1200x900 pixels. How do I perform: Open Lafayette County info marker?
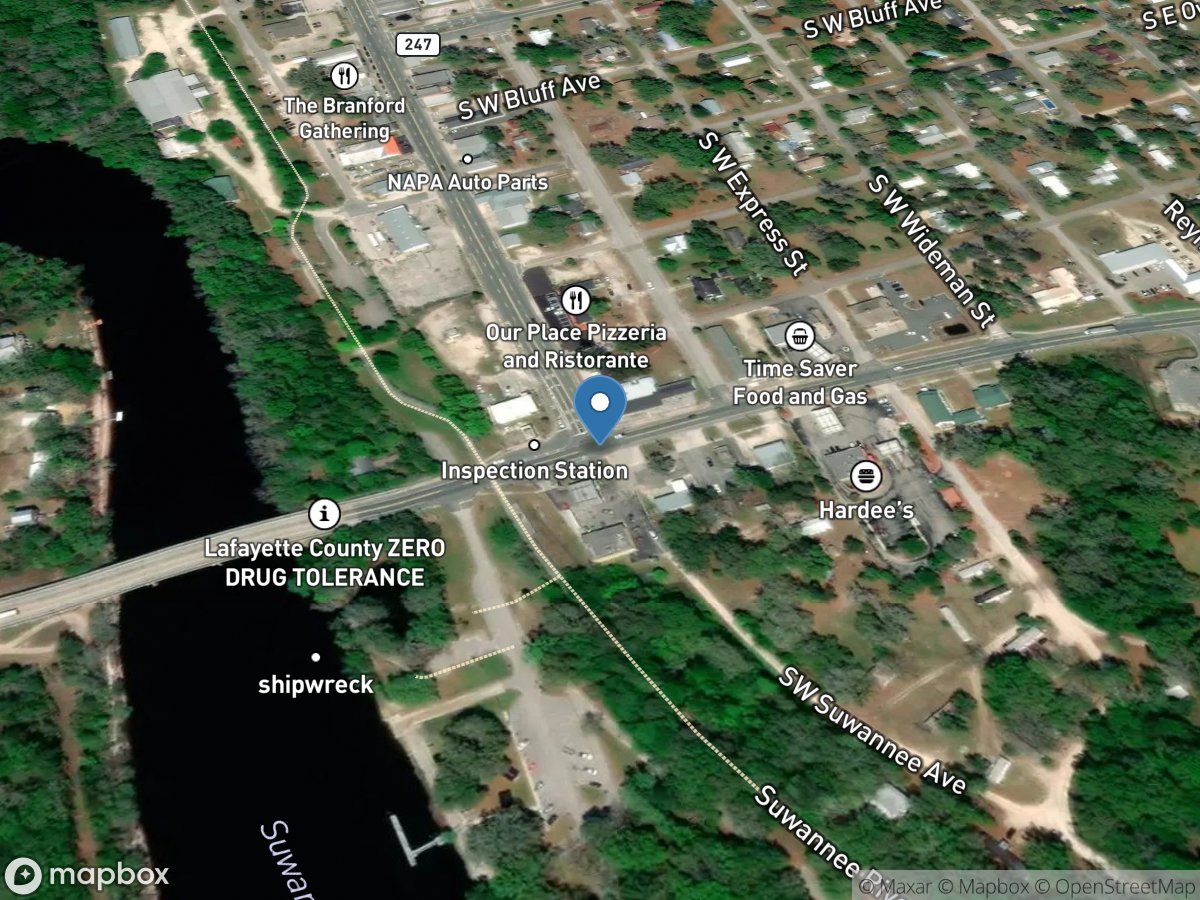coord(323,515)
